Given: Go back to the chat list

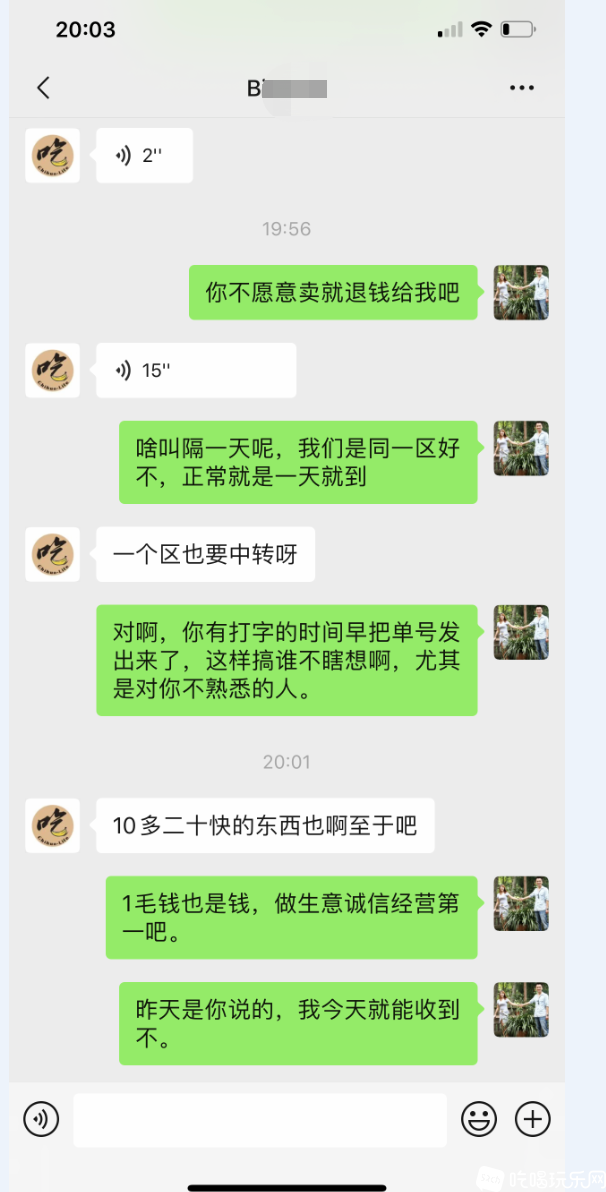Looking at the screenshot, I should (43, 88).
